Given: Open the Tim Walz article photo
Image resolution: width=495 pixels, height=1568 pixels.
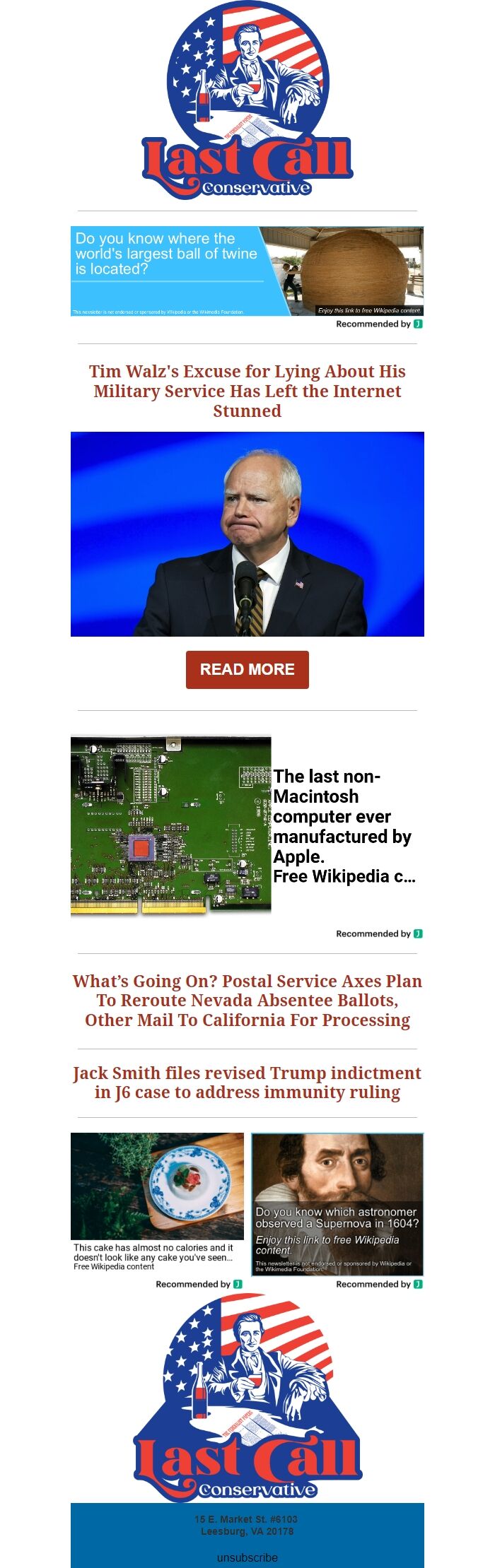Looking at the screenshot, I should 247,534.
